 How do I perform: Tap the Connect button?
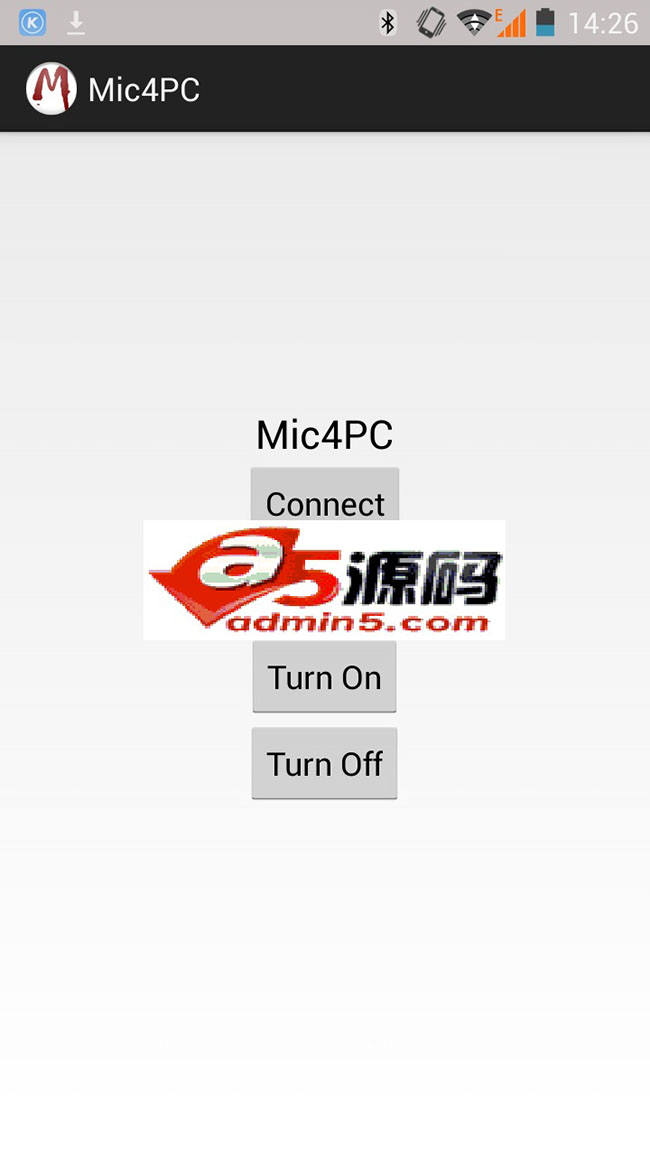324,496
